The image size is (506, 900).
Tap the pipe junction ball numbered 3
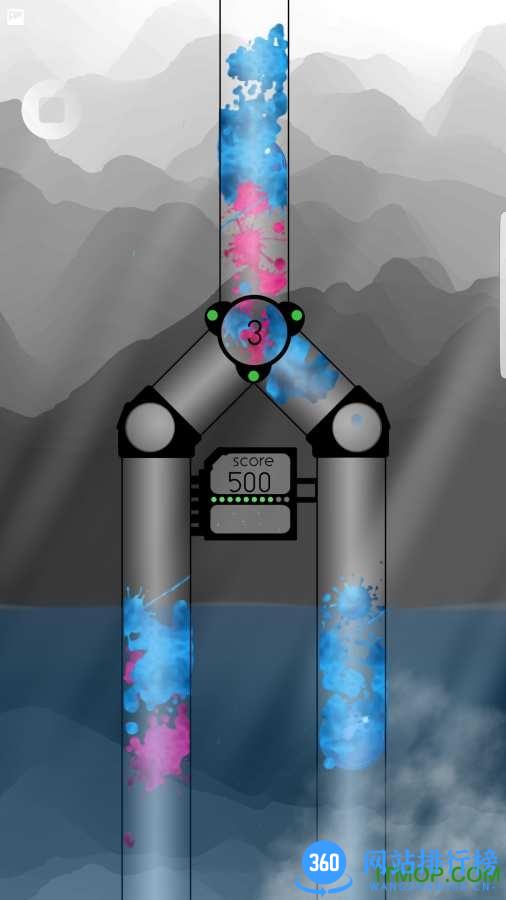(254, 331)
